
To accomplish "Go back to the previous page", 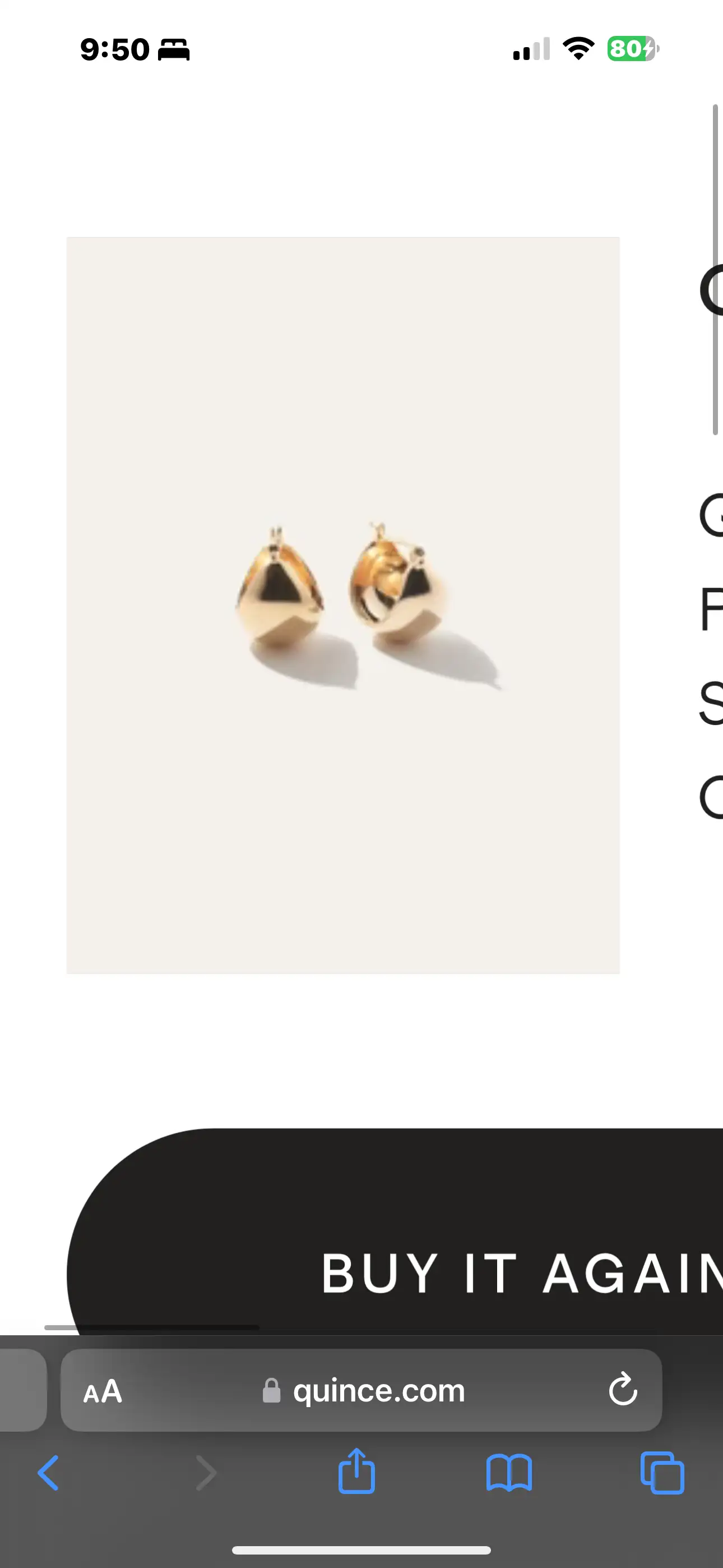I will 49,1473.
